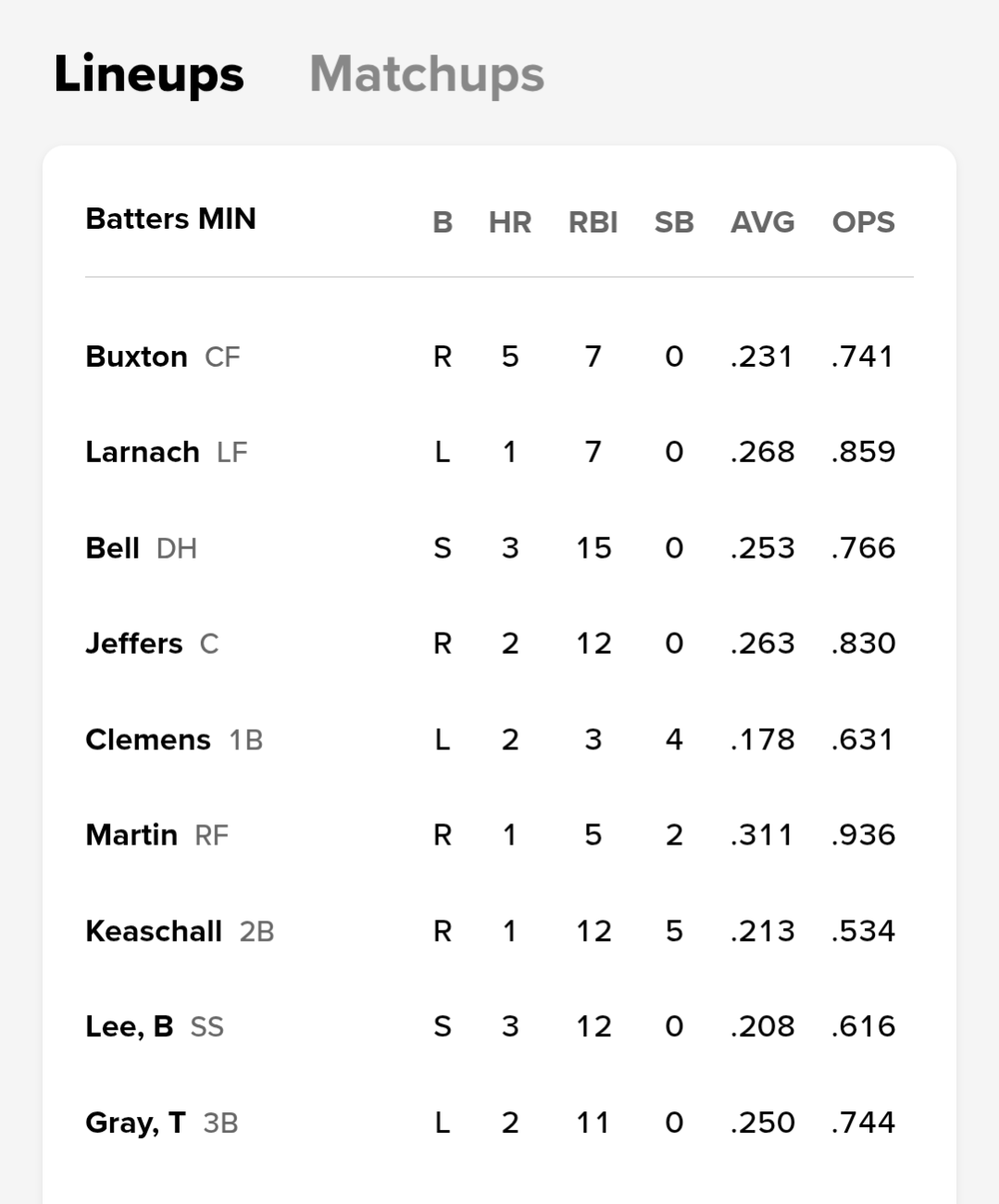Screen dimensions: 999x1204
Task: Switch to the Matchups tab
Action: coord(426,74)
